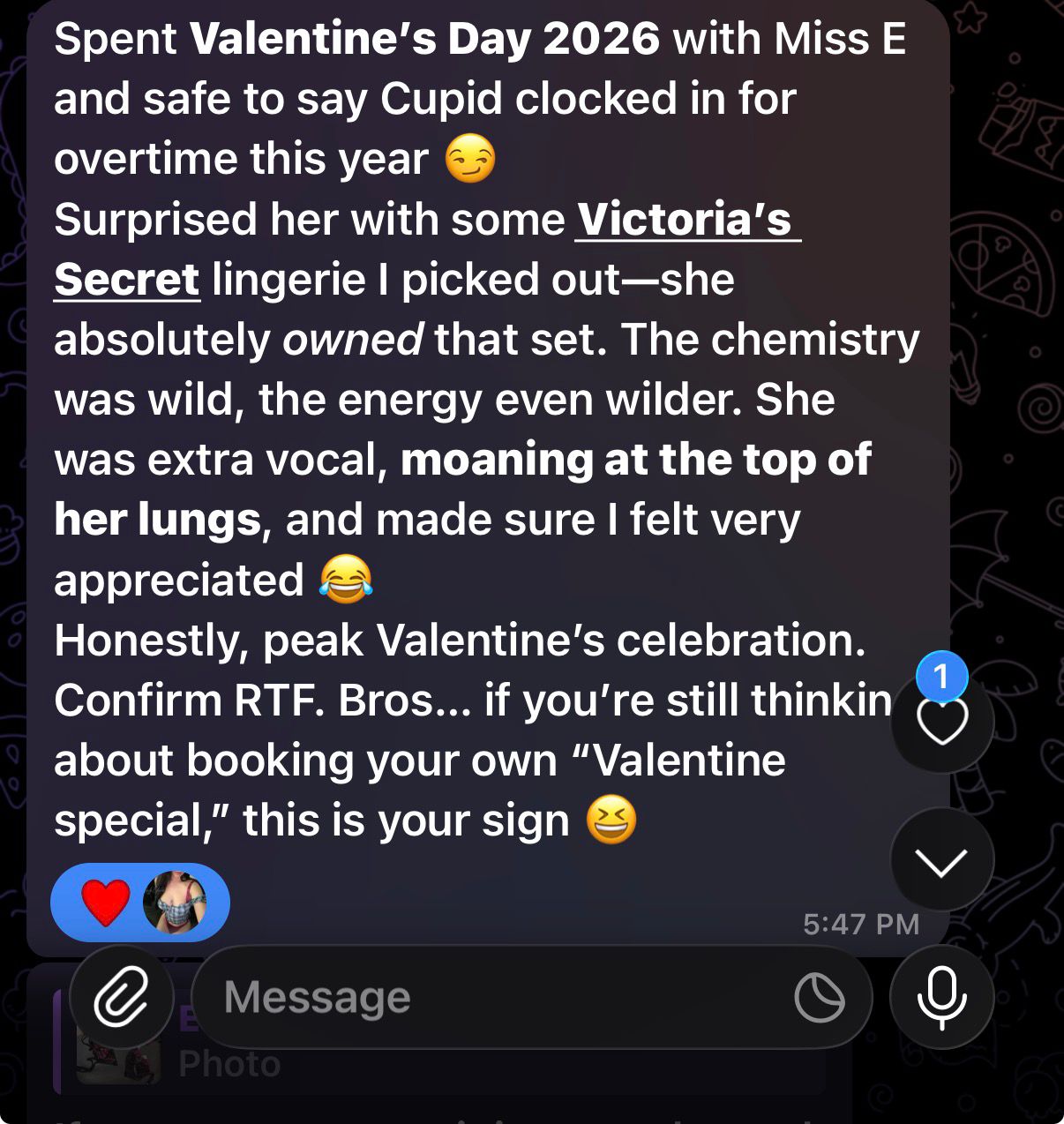Open the Victoria's Secret link
This screenshot has width=1064, height=1124.
686,220
